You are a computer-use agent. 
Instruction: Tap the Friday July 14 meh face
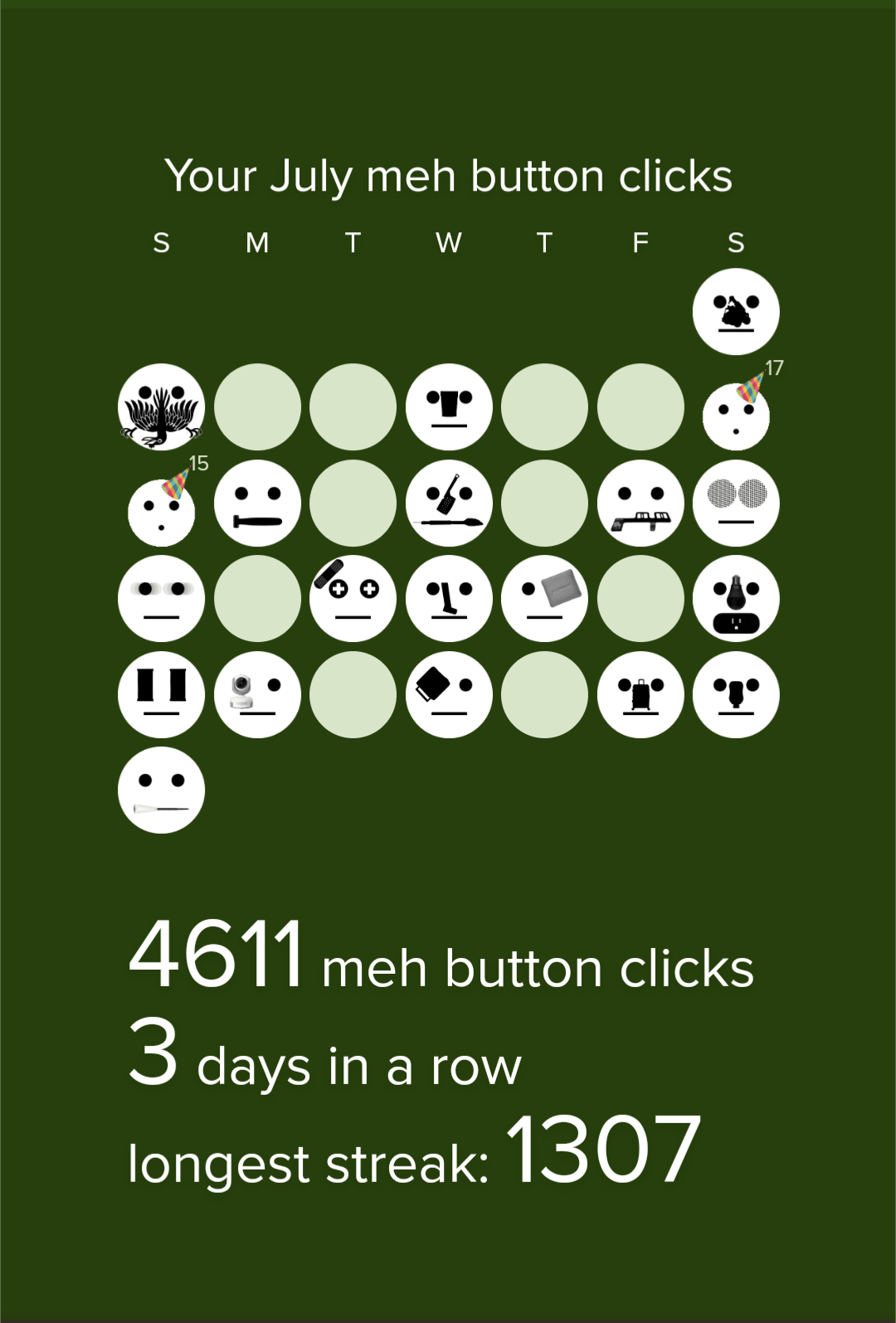click(x=640, y=503)
